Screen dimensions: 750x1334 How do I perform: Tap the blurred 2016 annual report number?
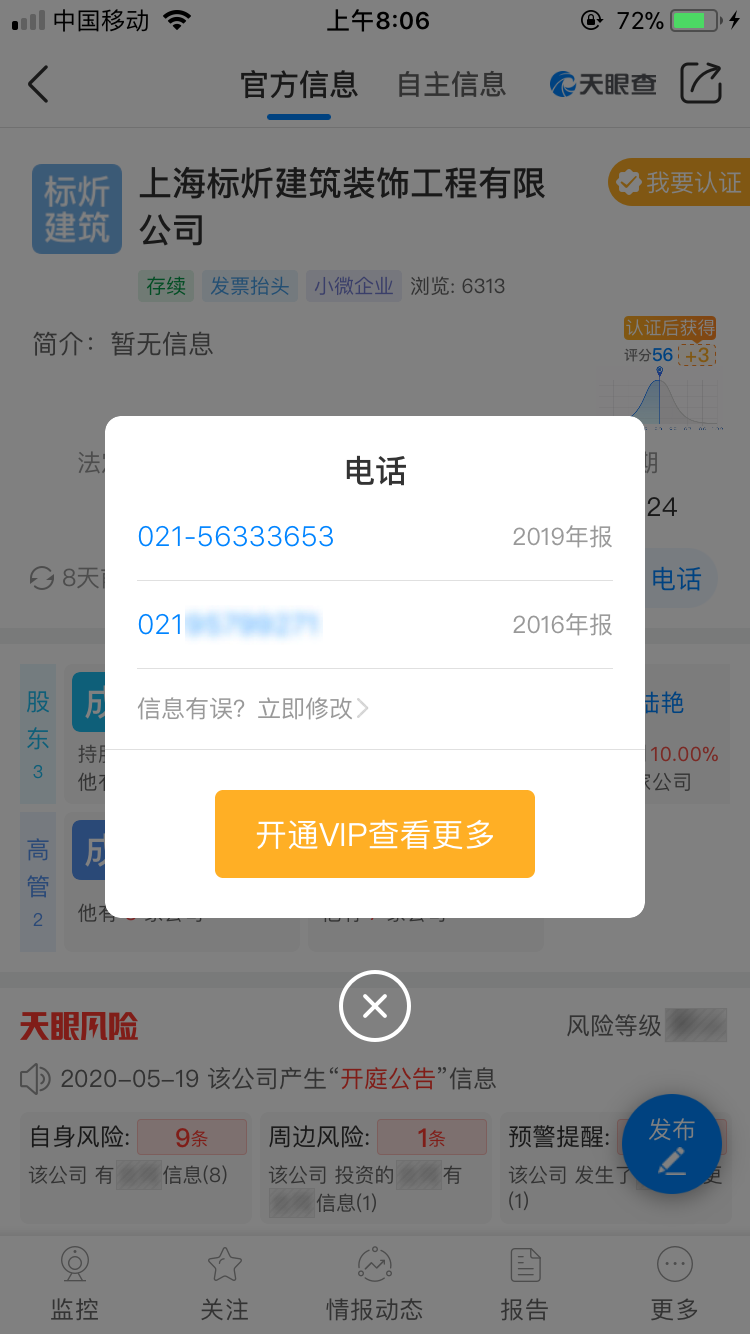click(x=230, y=625)
